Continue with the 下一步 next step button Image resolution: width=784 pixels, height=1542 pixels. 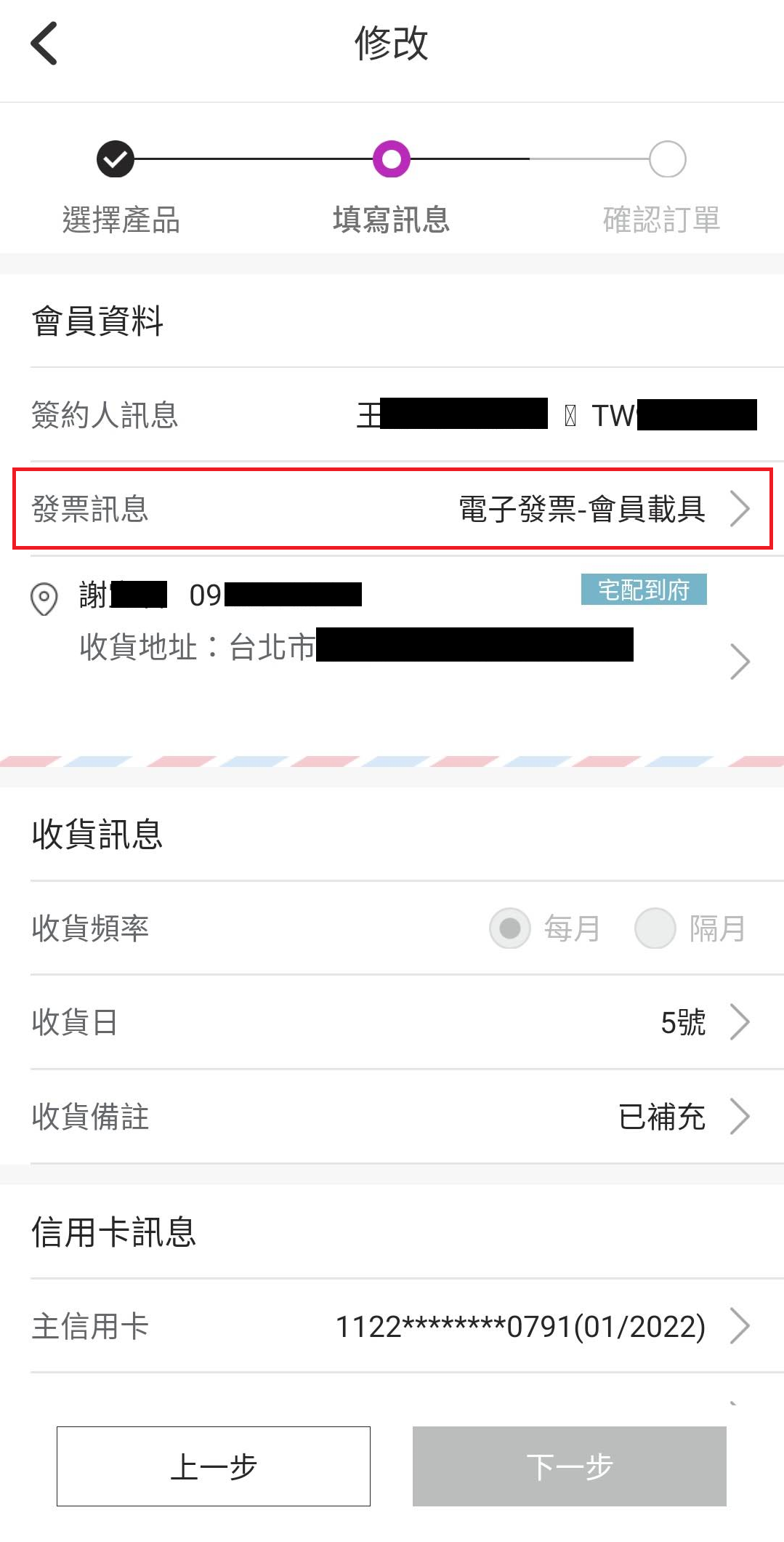(x=570, y=1466)
